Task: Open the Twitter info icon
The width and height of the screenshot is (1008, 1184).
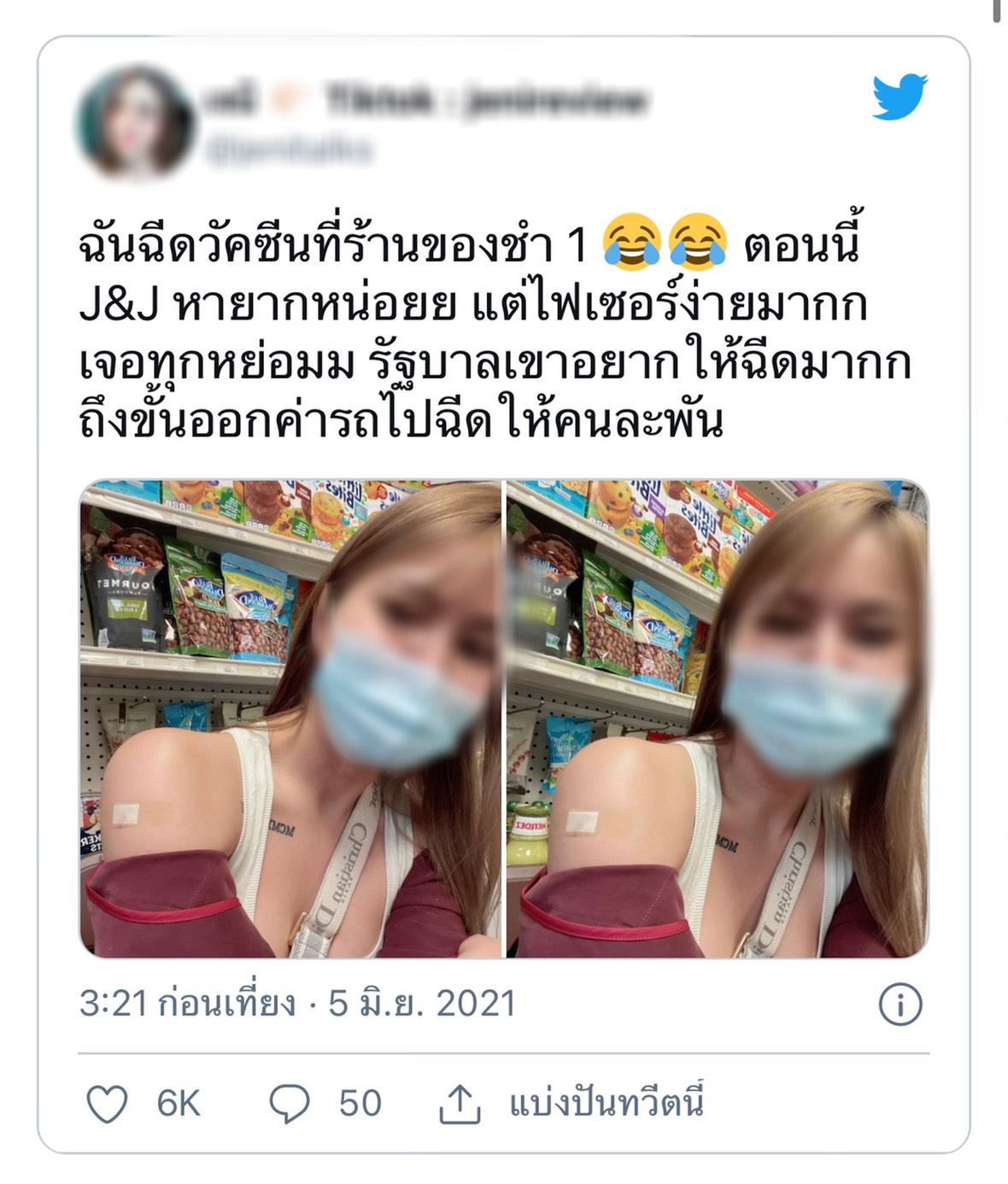Action: (x=900, y=1004)
